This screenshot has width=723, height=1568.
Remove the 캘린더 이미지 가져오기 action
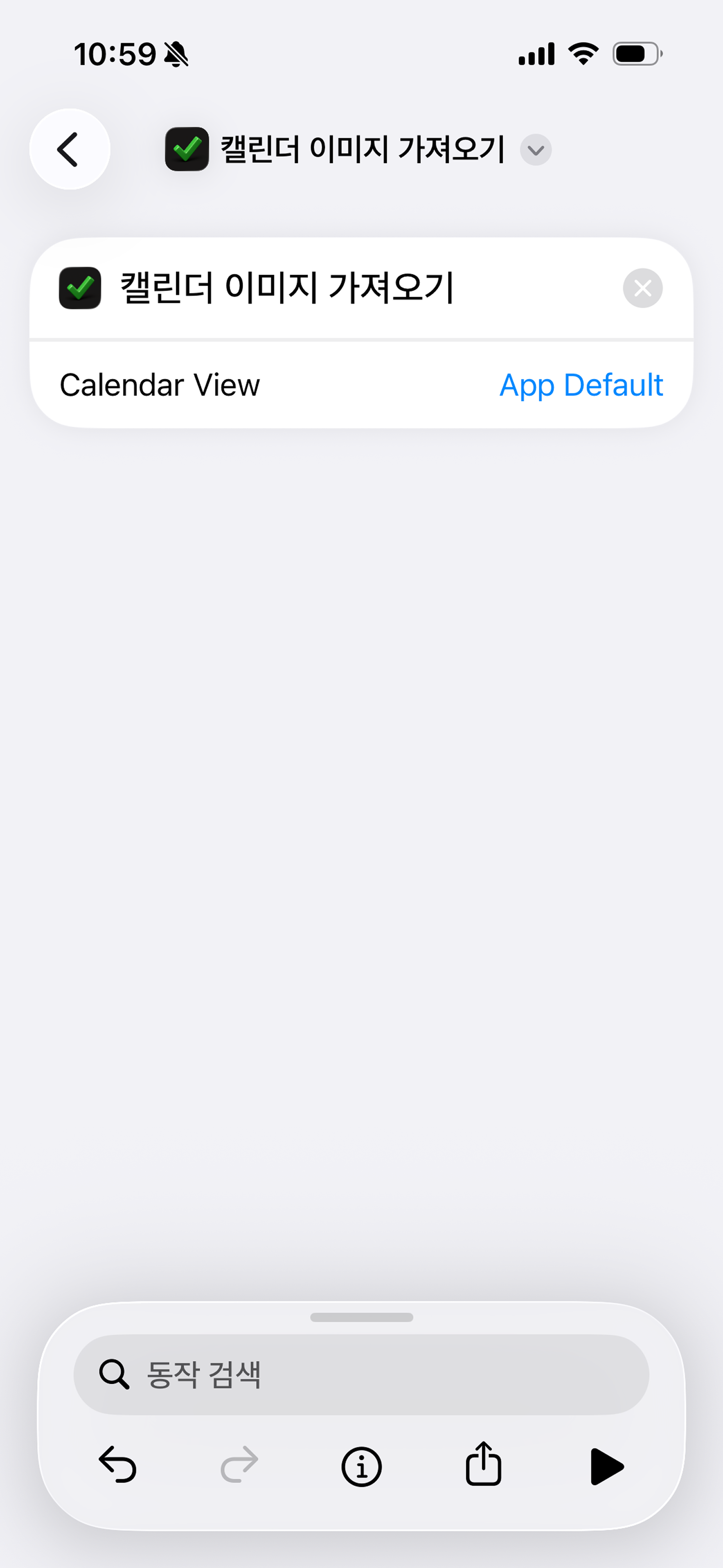pyautogui.click(x=642, y=288)
